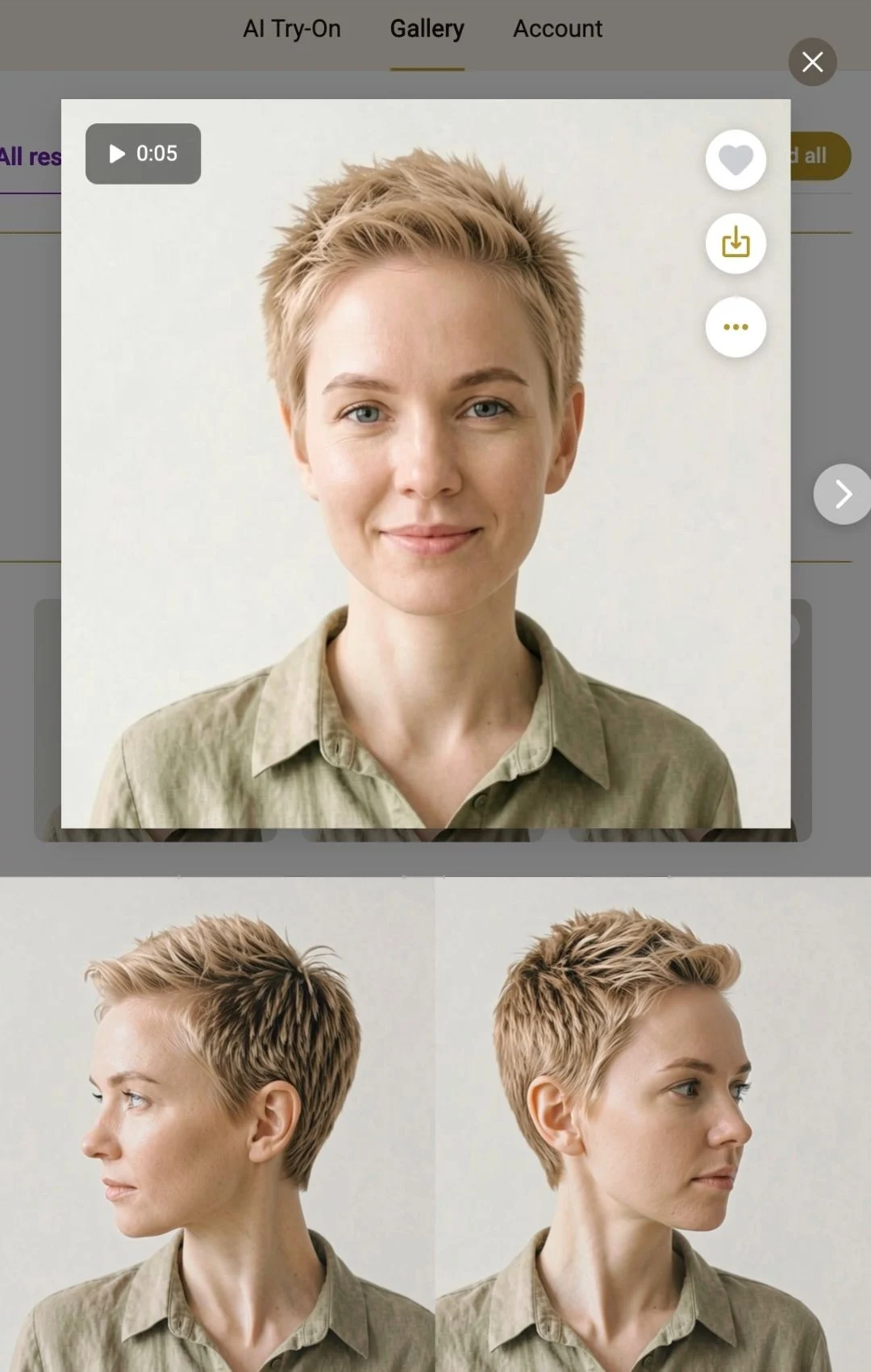Switch to the AI Try-On tab

(x=292, y=29)
